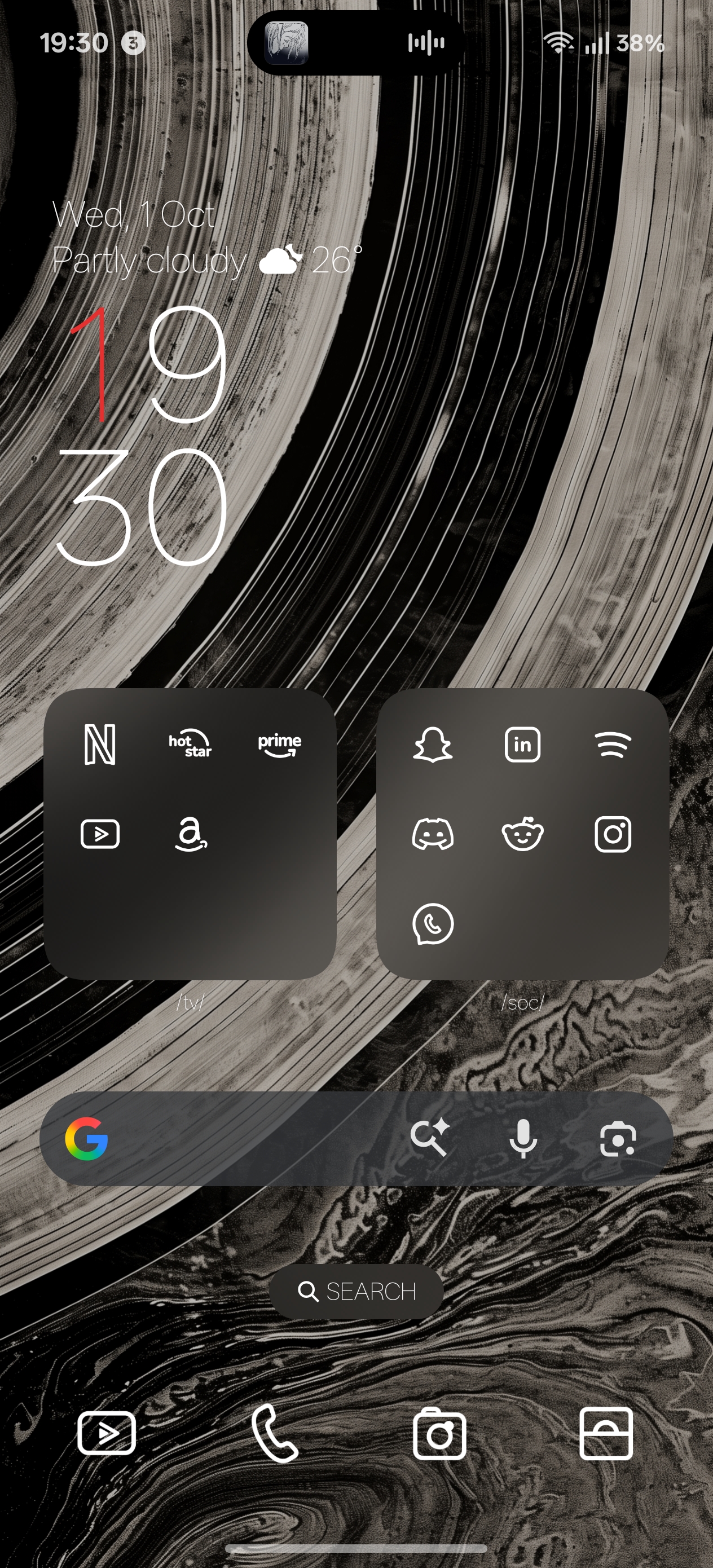The width and height of the screenshot is (713, 1568).
Task: Launch the Camera from the dock
Action: (x=439, y=1433)
